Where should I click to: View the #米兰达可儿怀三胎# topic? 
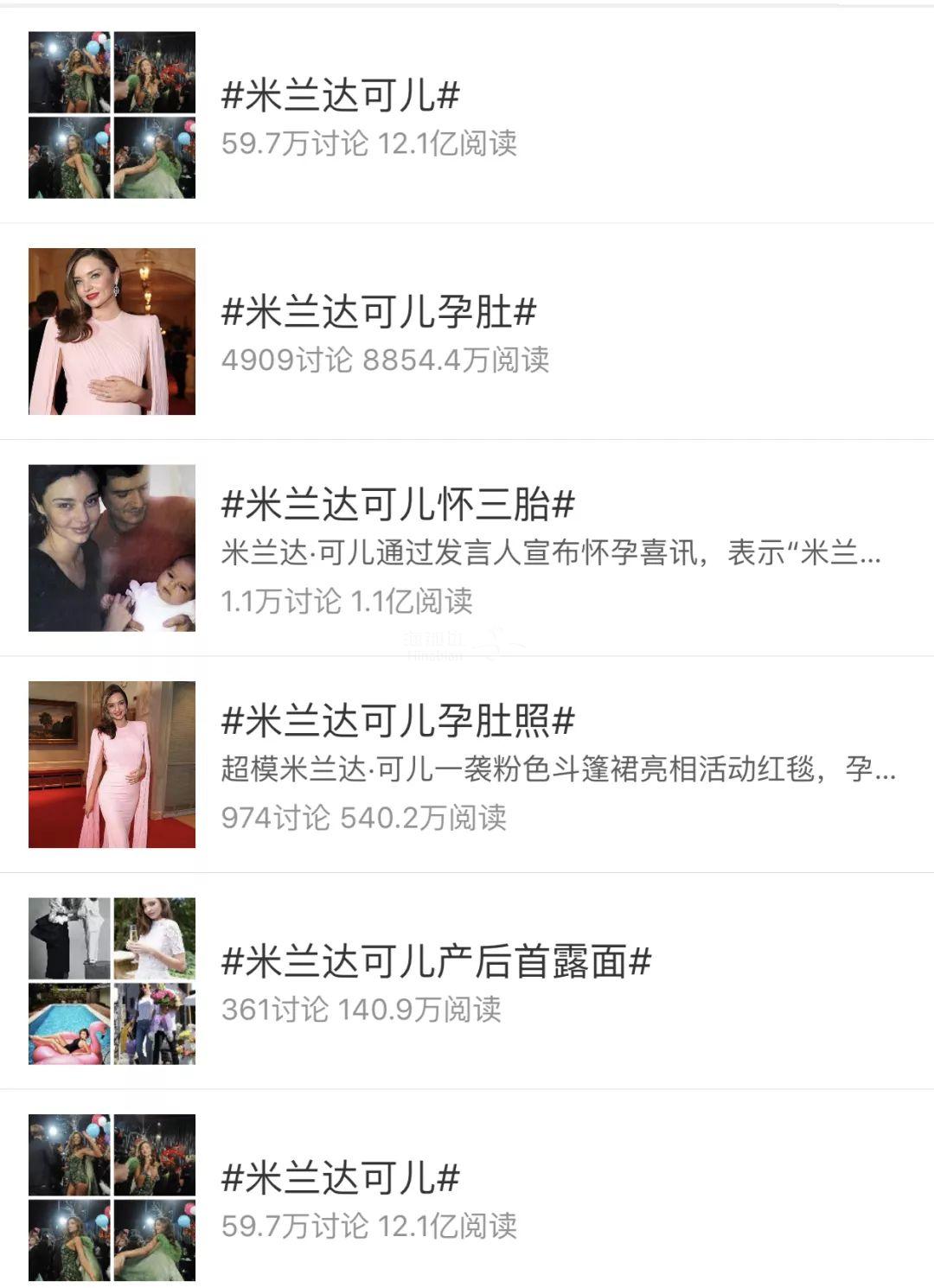click(x=398, y=505)
